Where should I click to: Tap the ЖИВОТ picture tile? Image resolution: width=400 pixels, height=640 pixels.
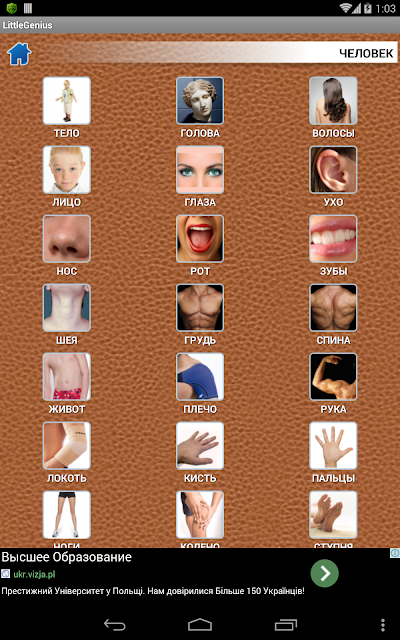(x=67, y=377)
